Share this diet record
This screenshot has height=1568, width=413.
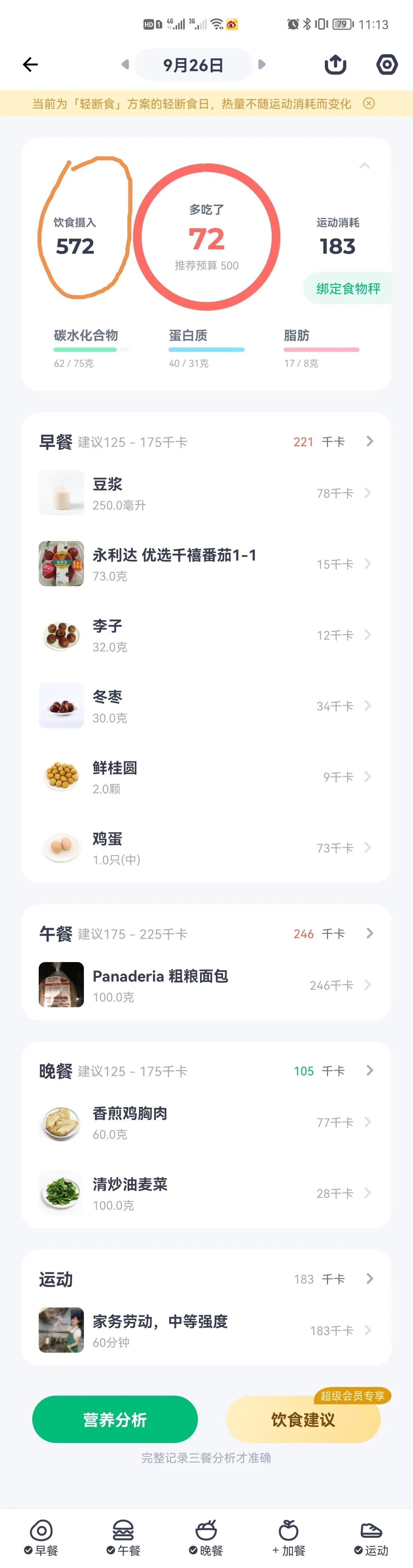(335, 64)
